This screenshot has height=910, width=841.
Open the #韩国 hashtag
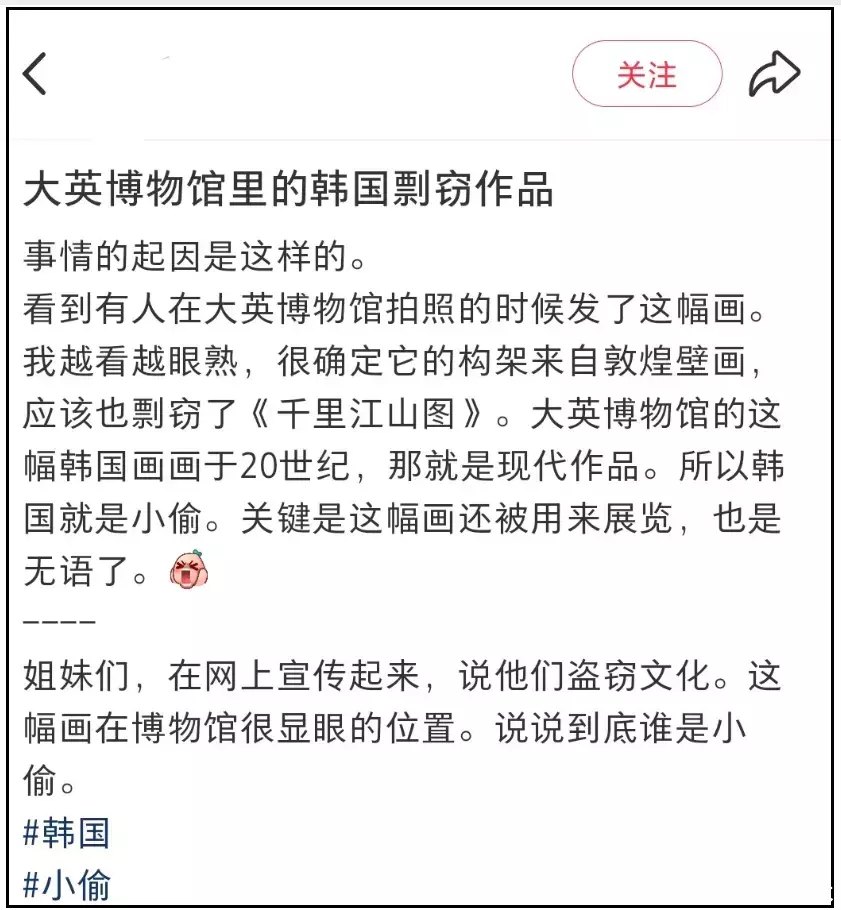click(x=66, y=833)
